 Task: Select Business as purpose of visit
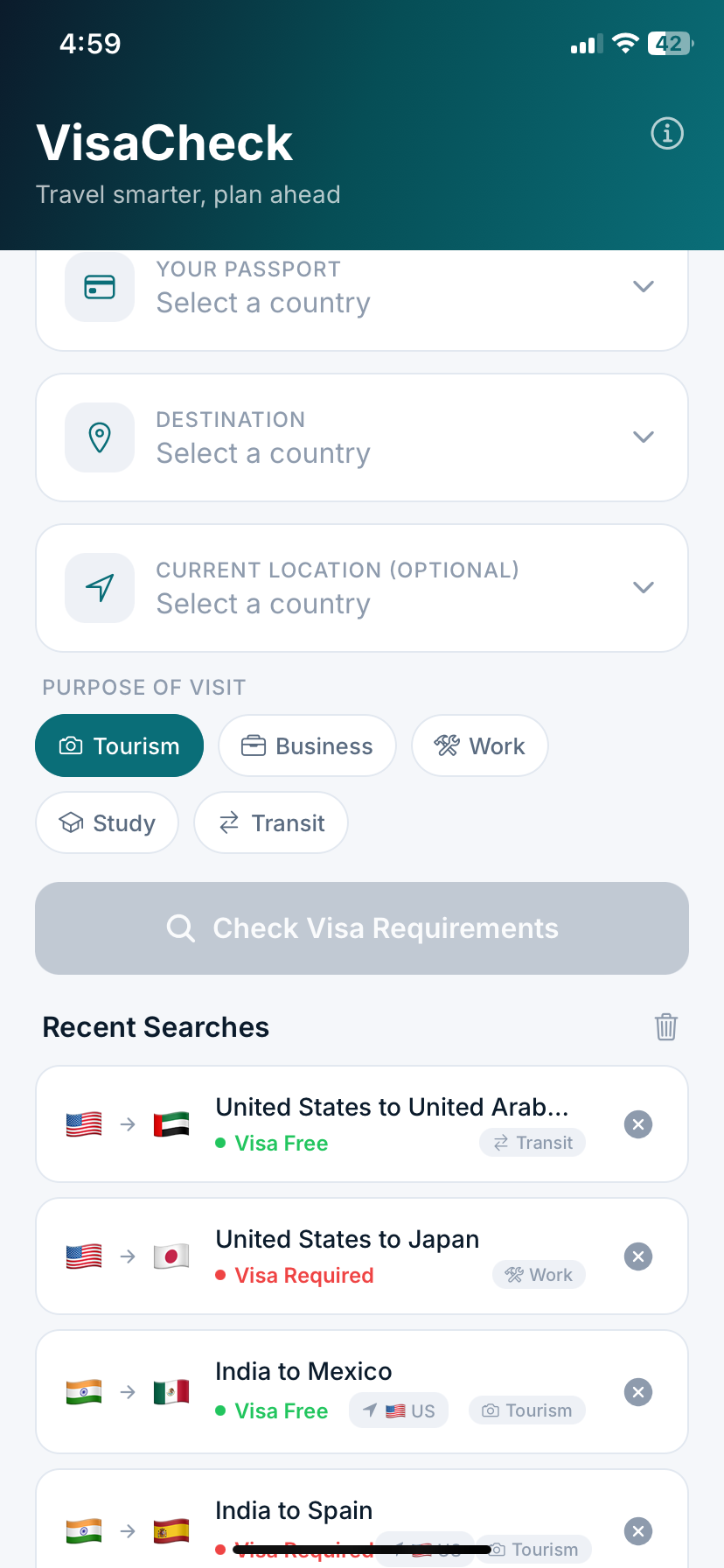coord(307,745)
